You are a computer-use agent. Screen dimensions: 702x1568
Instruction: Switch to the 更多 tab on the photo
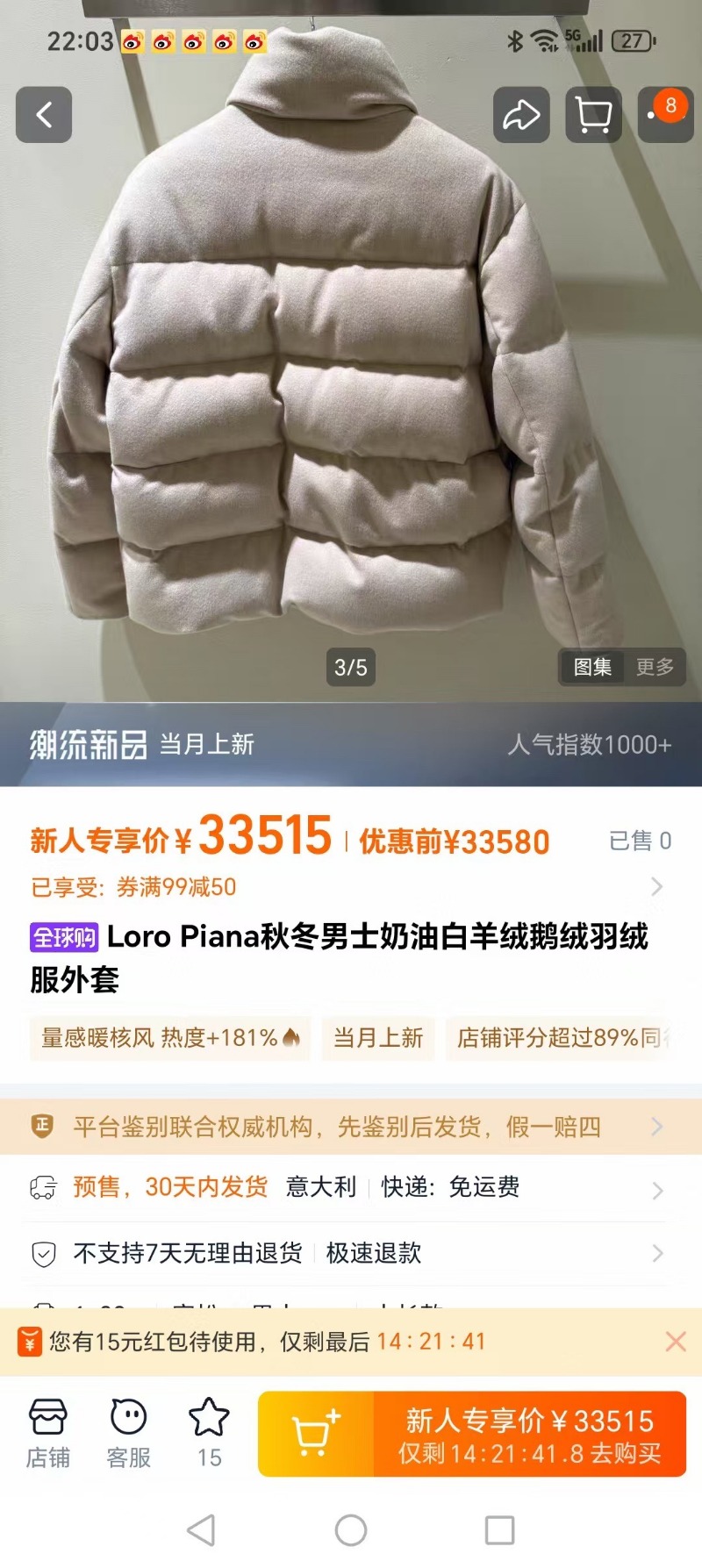click(x=655, y=667)
